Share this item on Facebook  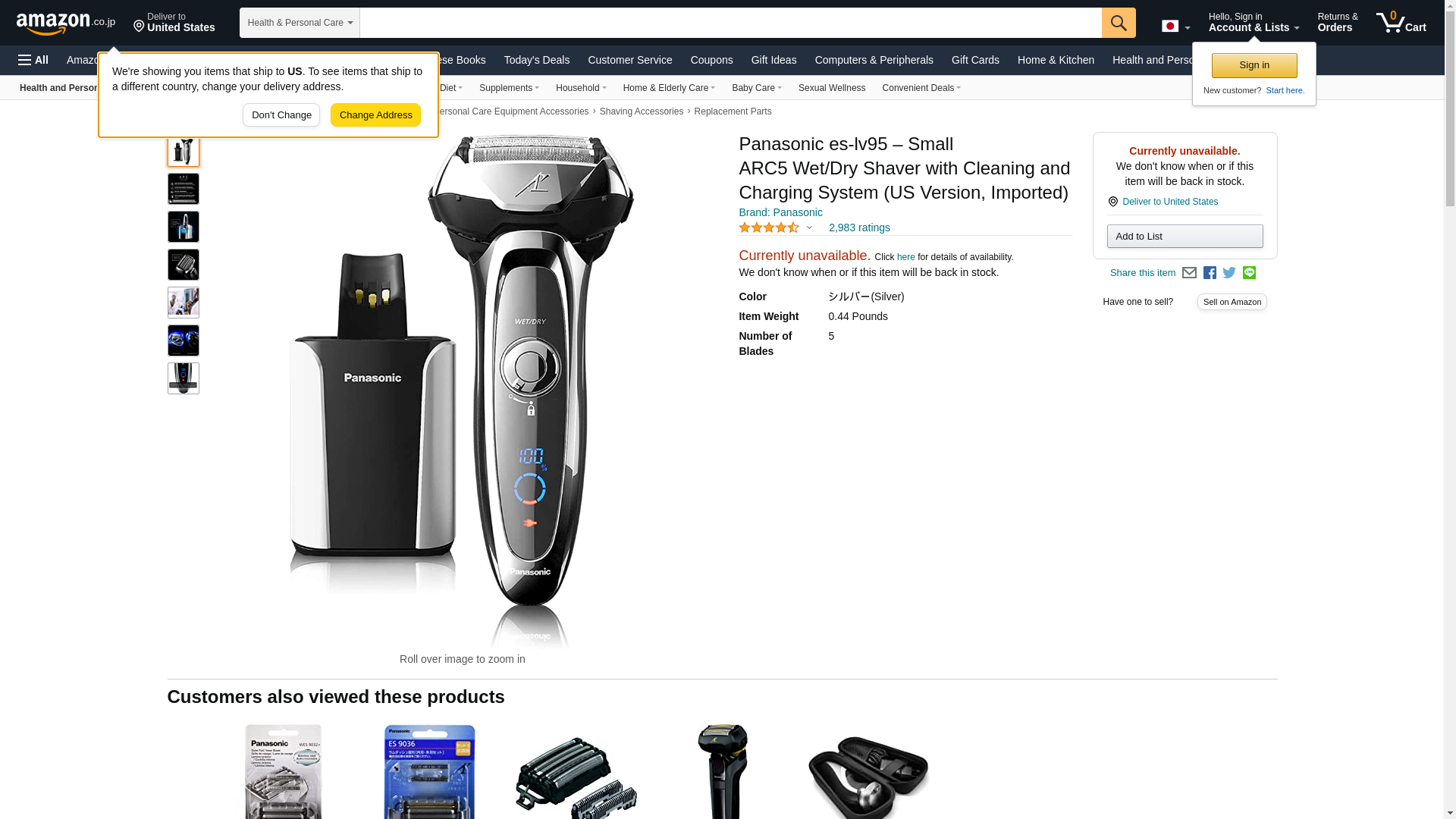click(x=1210, y=273)
